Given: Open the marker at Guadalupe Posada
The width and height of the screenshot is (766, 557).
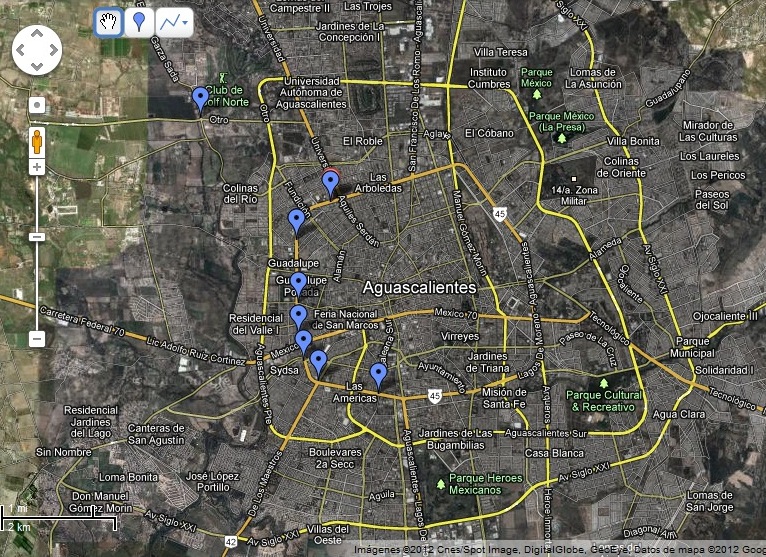Looking at the screenshot, I should (298, 283).
